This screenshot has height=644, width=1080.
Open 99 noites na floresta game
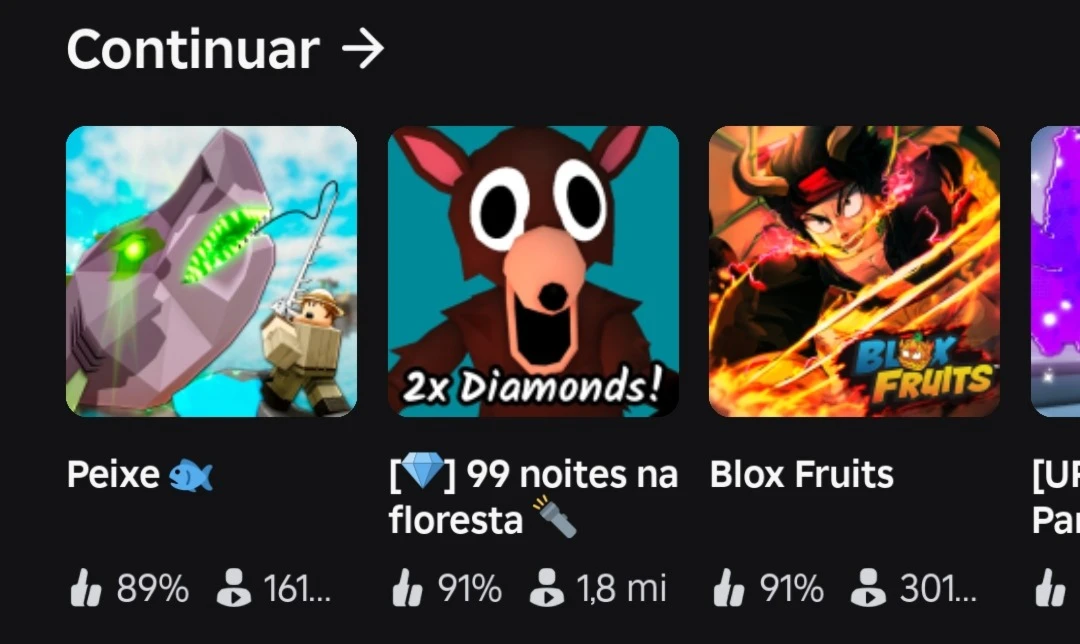(533, 271)
